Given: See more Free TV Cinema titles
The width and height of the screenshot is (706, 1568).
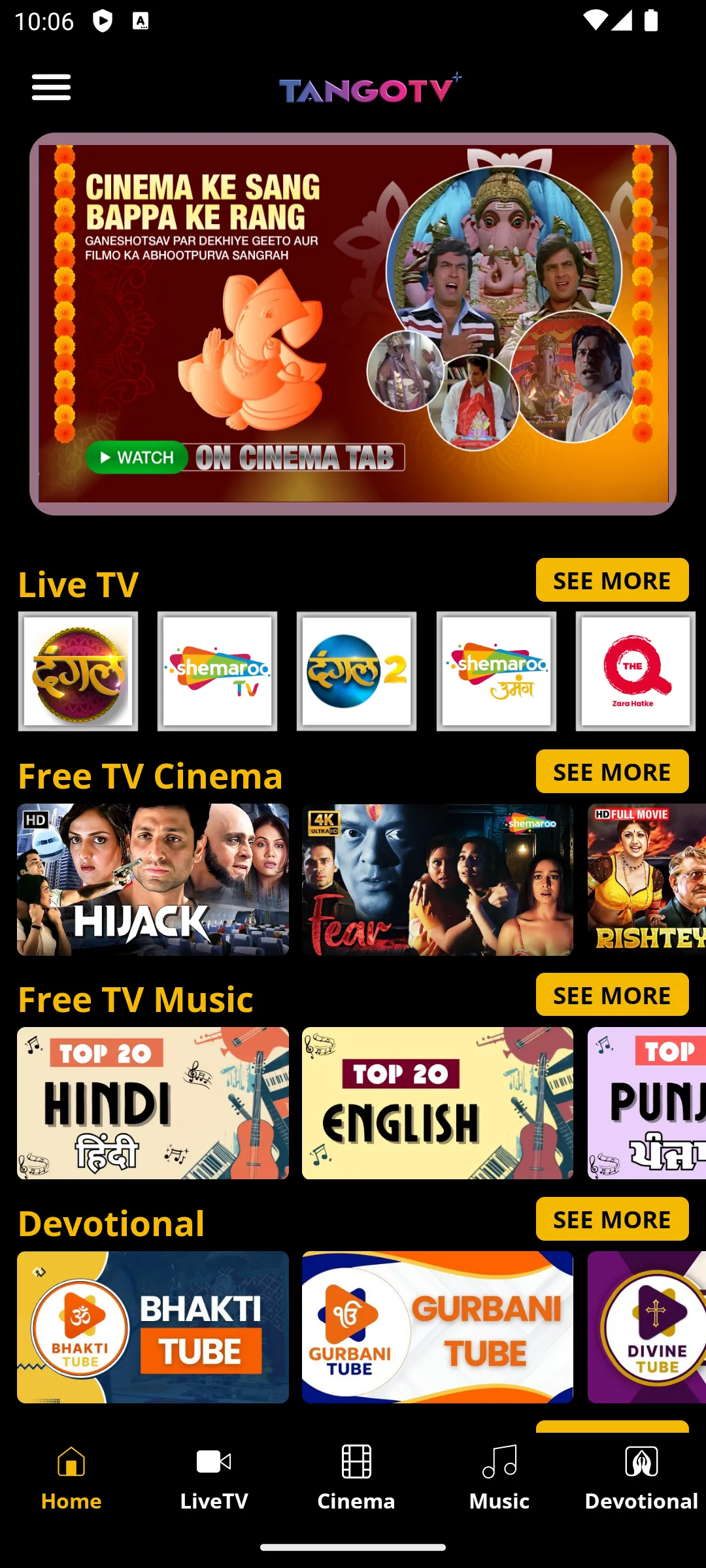Looking at the screenshot, I should click(612, 772).
